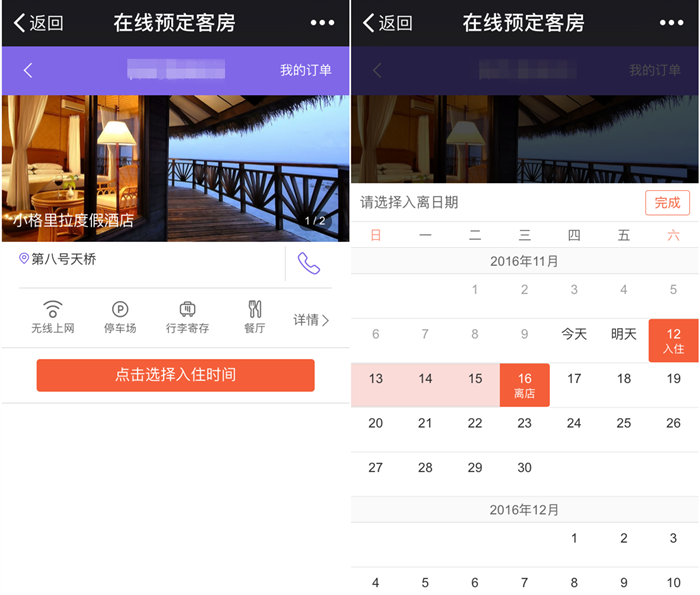Choose November 23 in the calendar
This screenshot has width=700, height=595.
pos(524,423)
